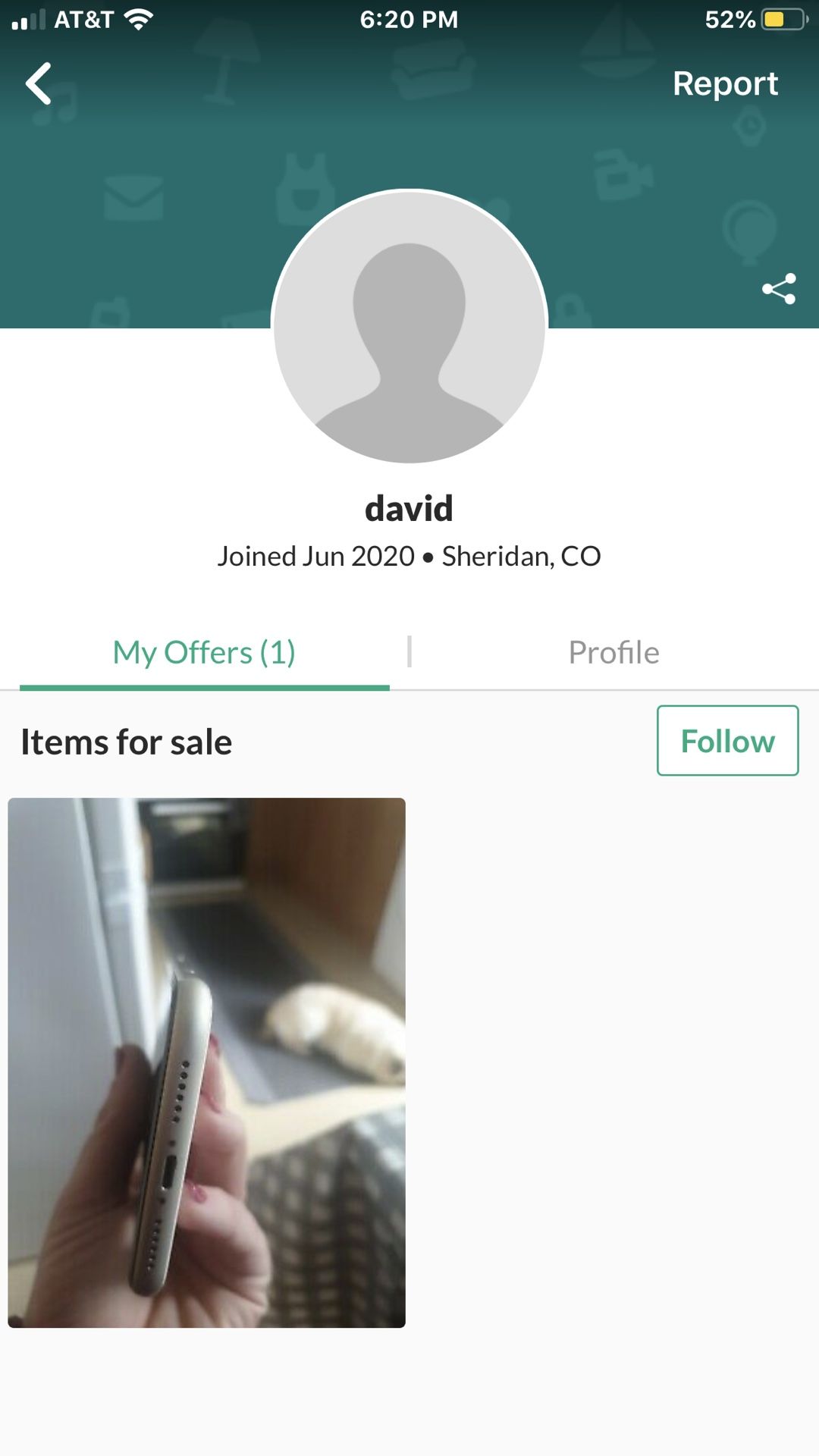The image size is (819, 1456).
Task: Follow david
Action: (727, 741)
